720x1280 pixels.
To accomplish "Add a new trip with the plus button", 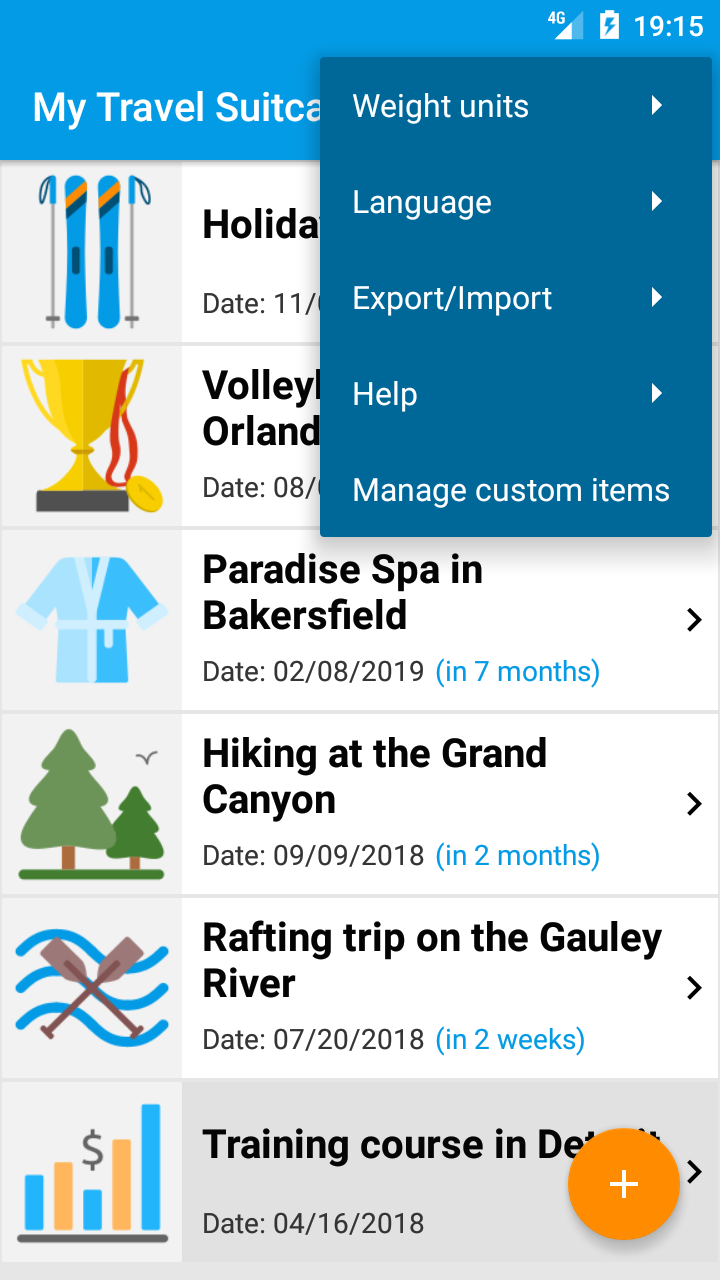I will 624,1184.
